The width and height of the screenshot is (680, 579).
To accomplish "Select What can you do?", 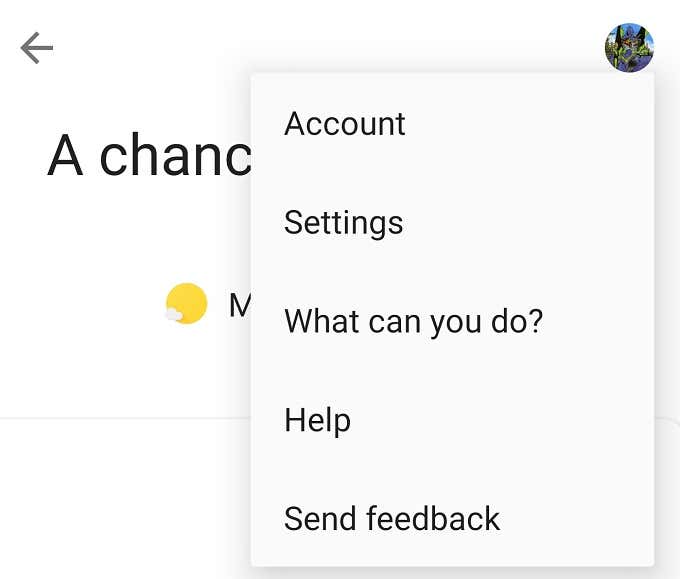I will coord(413,321).
